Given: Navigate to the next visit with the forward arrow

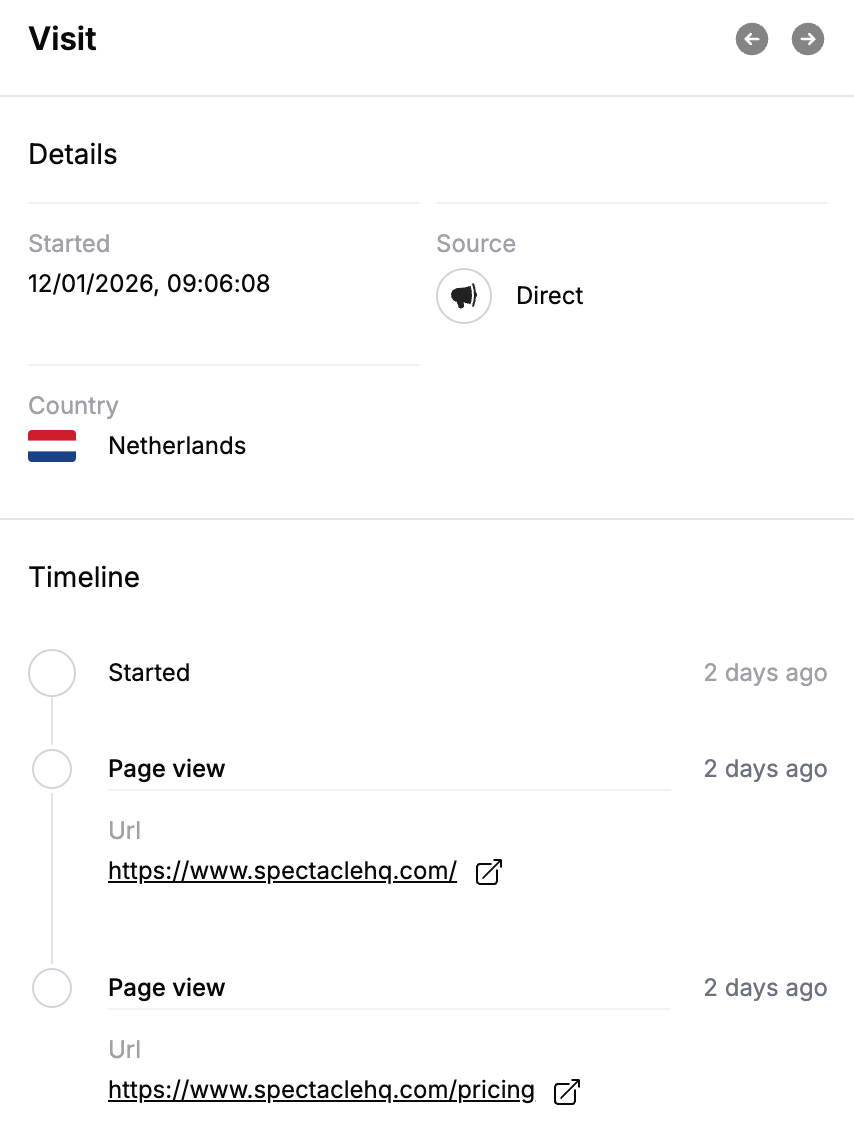Looking at the screenshot, I should pos(807,39).
